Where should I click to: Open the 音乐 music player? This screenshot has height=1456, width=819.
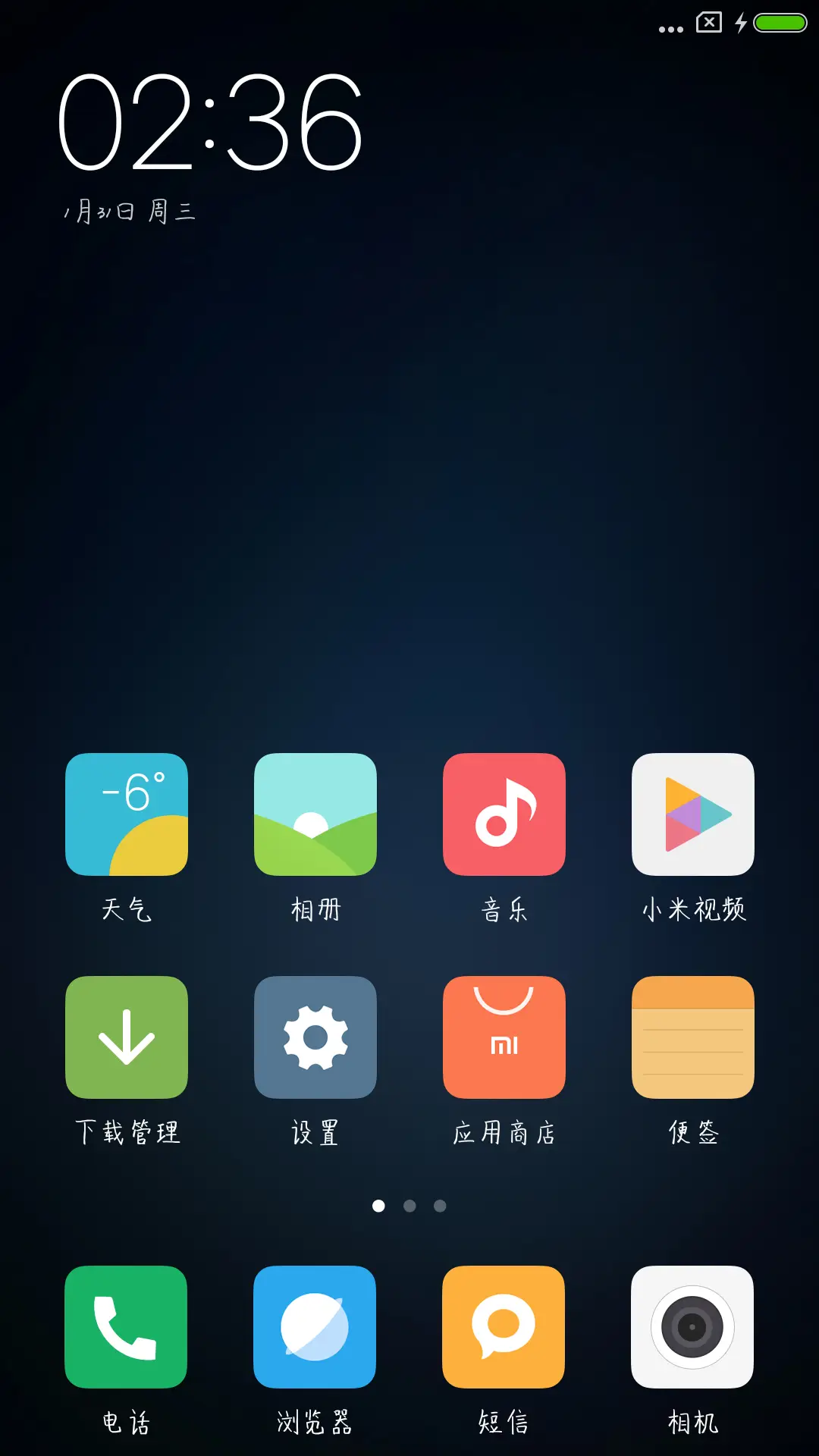pyautogui.click(x=504, y=814)
